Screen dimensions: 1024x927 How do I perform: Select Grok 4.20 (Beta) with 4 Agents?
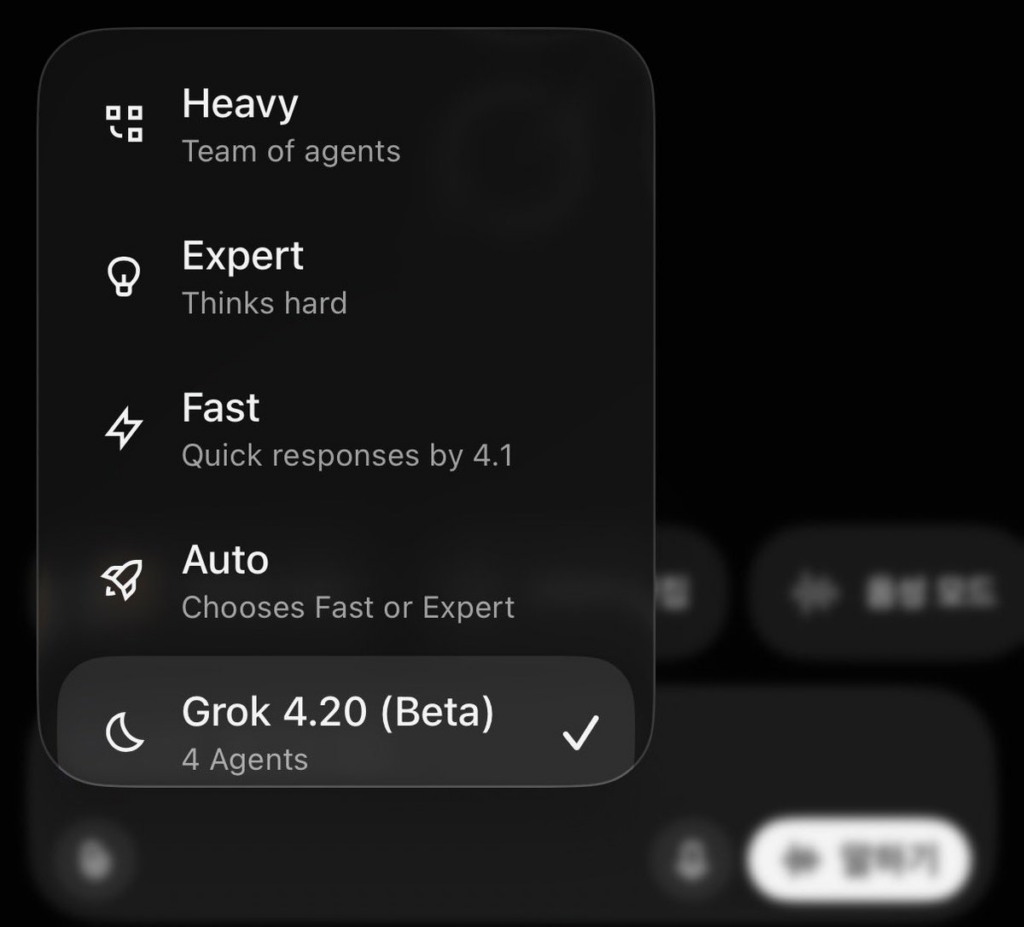[x=345, y=732]
